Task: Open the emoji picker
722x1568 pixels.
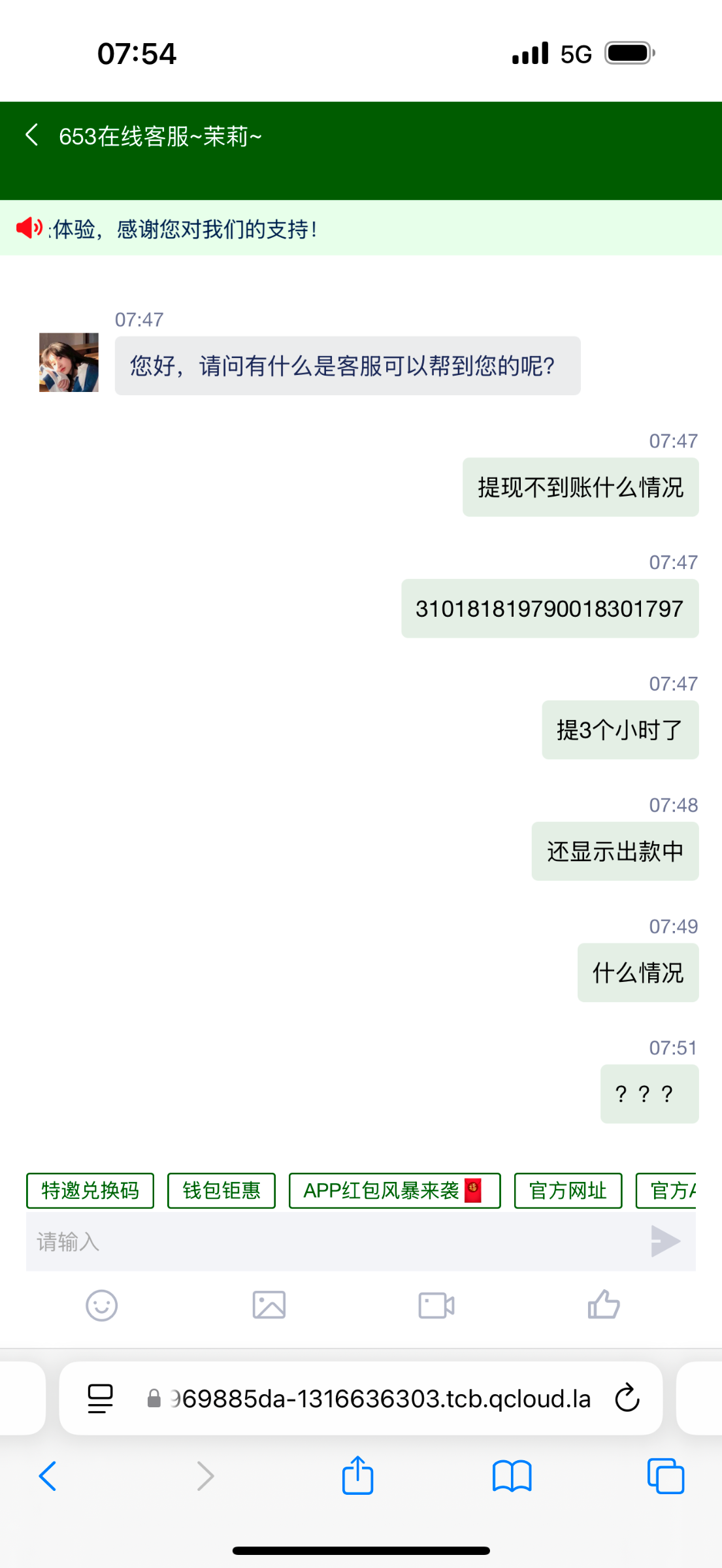Action: (102, 1305)
